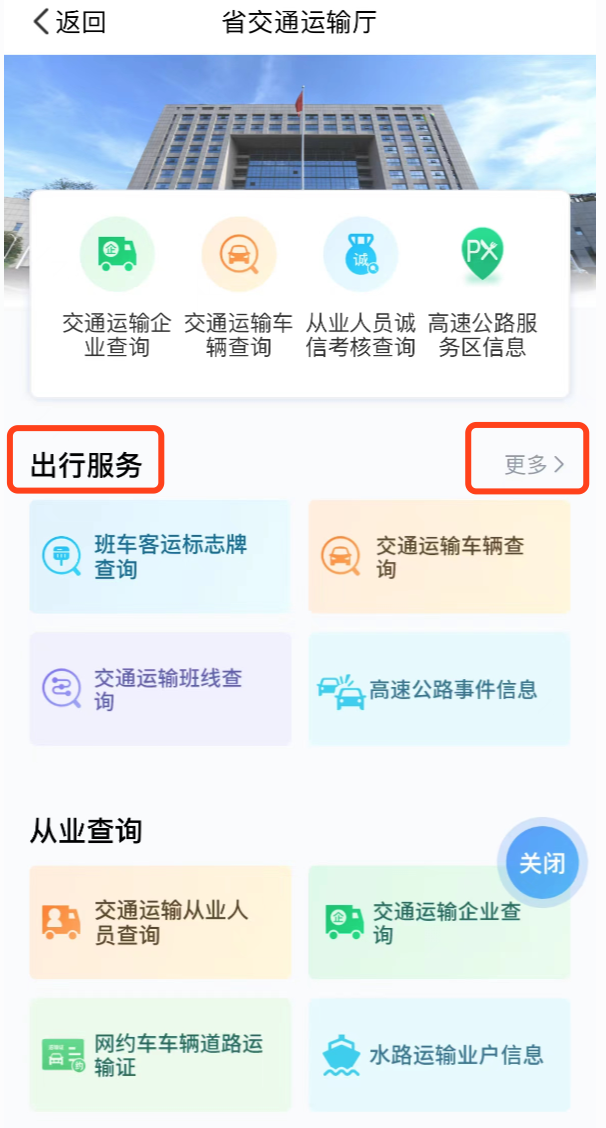
Task: Open the 交通运输从业人员查询 card
Action: pos(160,922)
